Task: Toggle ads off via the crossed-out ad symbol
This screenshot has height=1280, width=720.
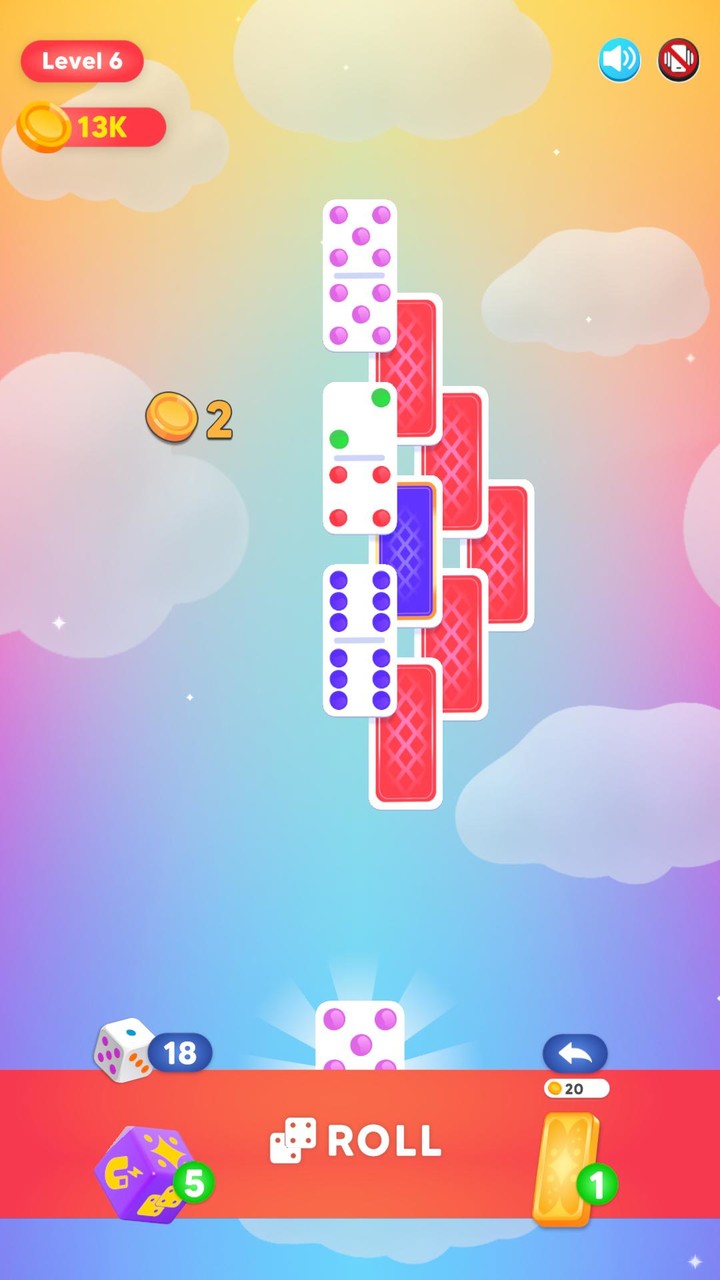Action: (677, 59)
